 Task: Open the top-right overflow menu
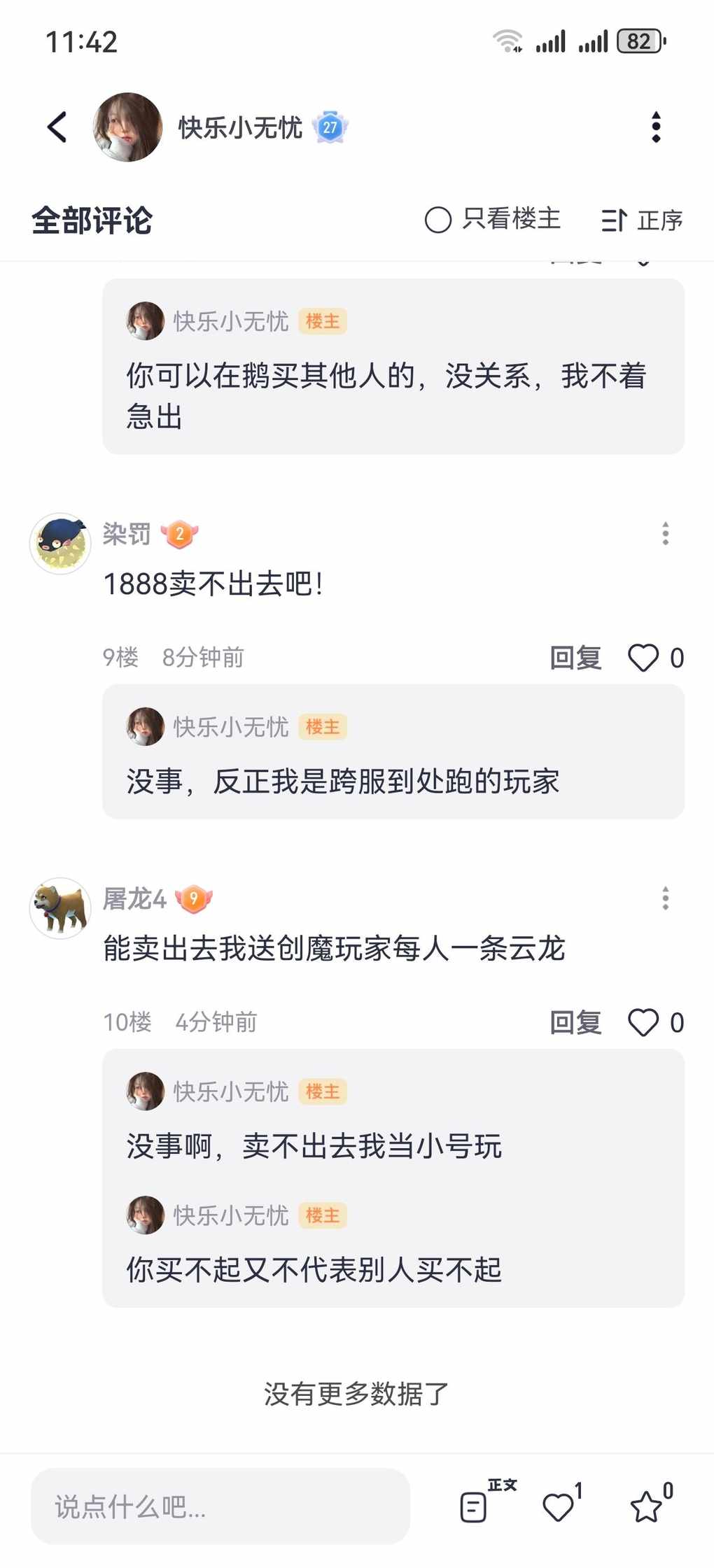tap(656, 127)
